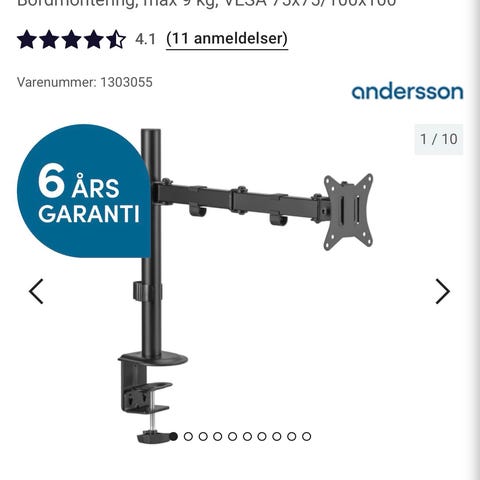Image resolution: width=480 pixels, height=480 pixels.
Task: Jump to the last image dot
Action: click(x=306, y=436)
